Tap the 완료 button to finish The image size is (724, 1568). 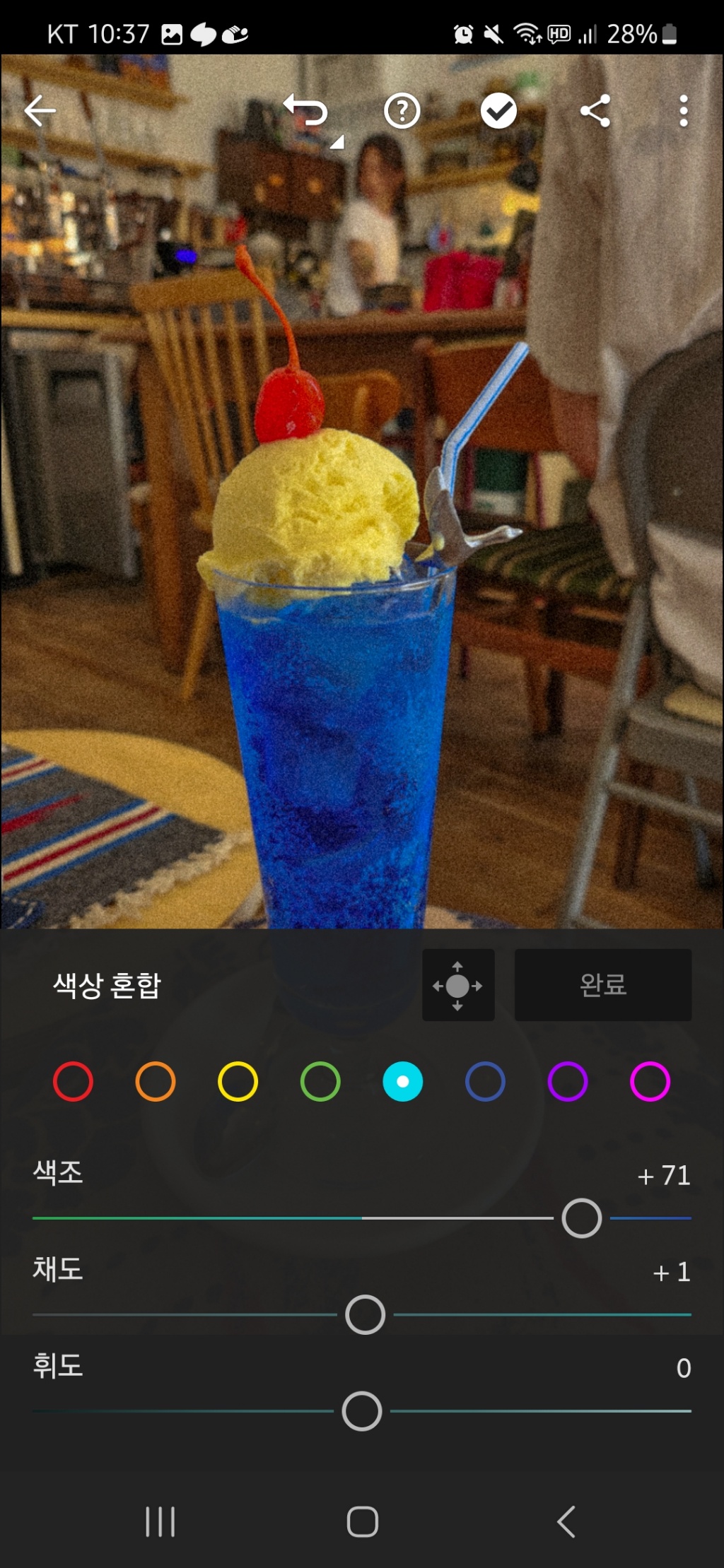603,984
